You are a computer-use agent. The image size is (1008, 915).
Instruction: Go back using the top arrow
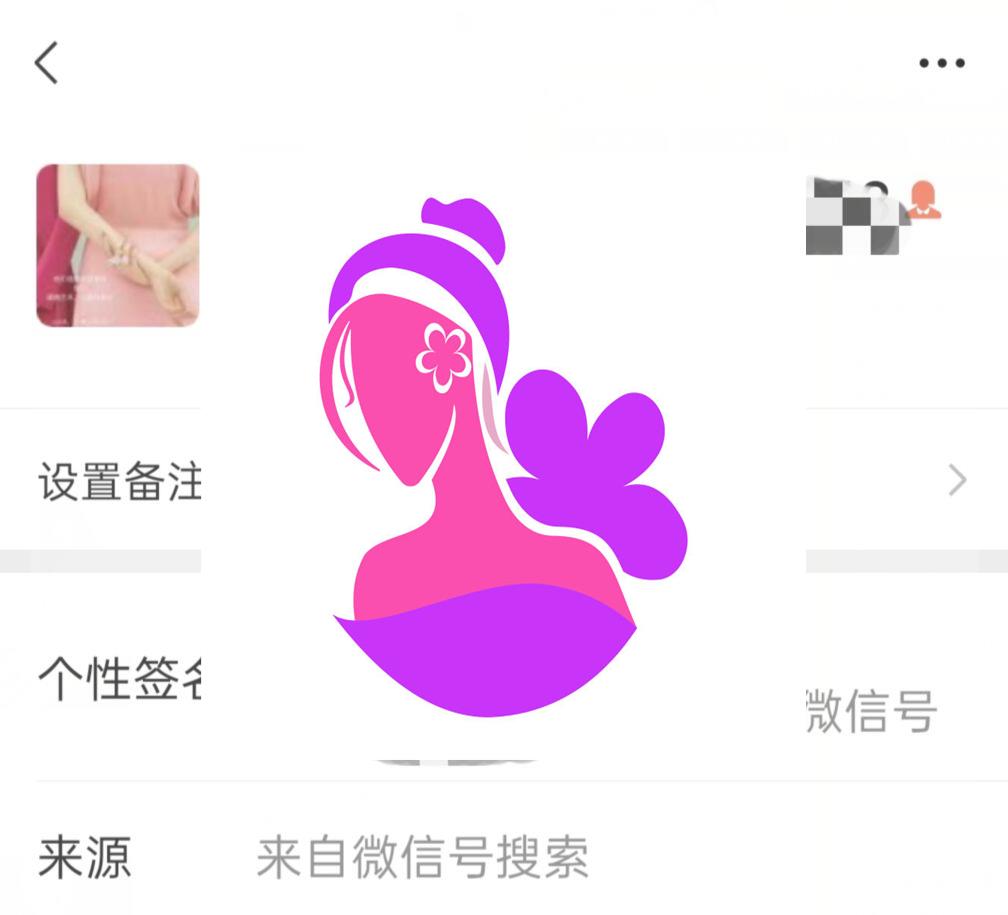point(47,63)
